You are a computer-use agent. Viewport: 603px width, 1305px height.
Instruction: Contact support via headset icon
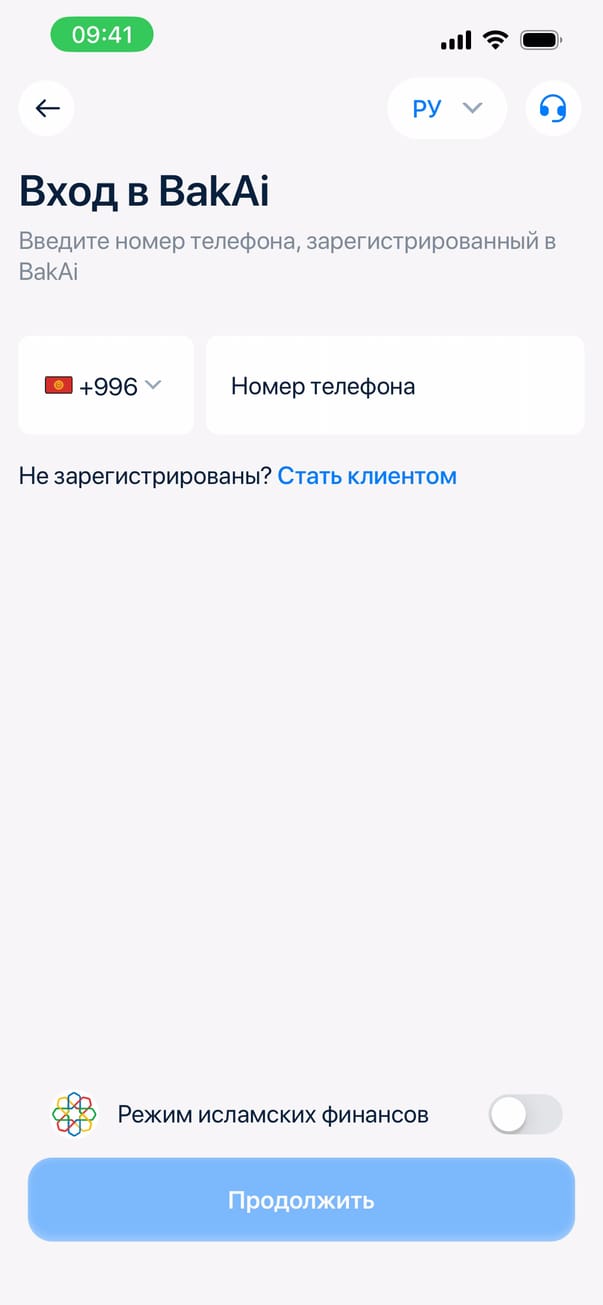[553, 108]
